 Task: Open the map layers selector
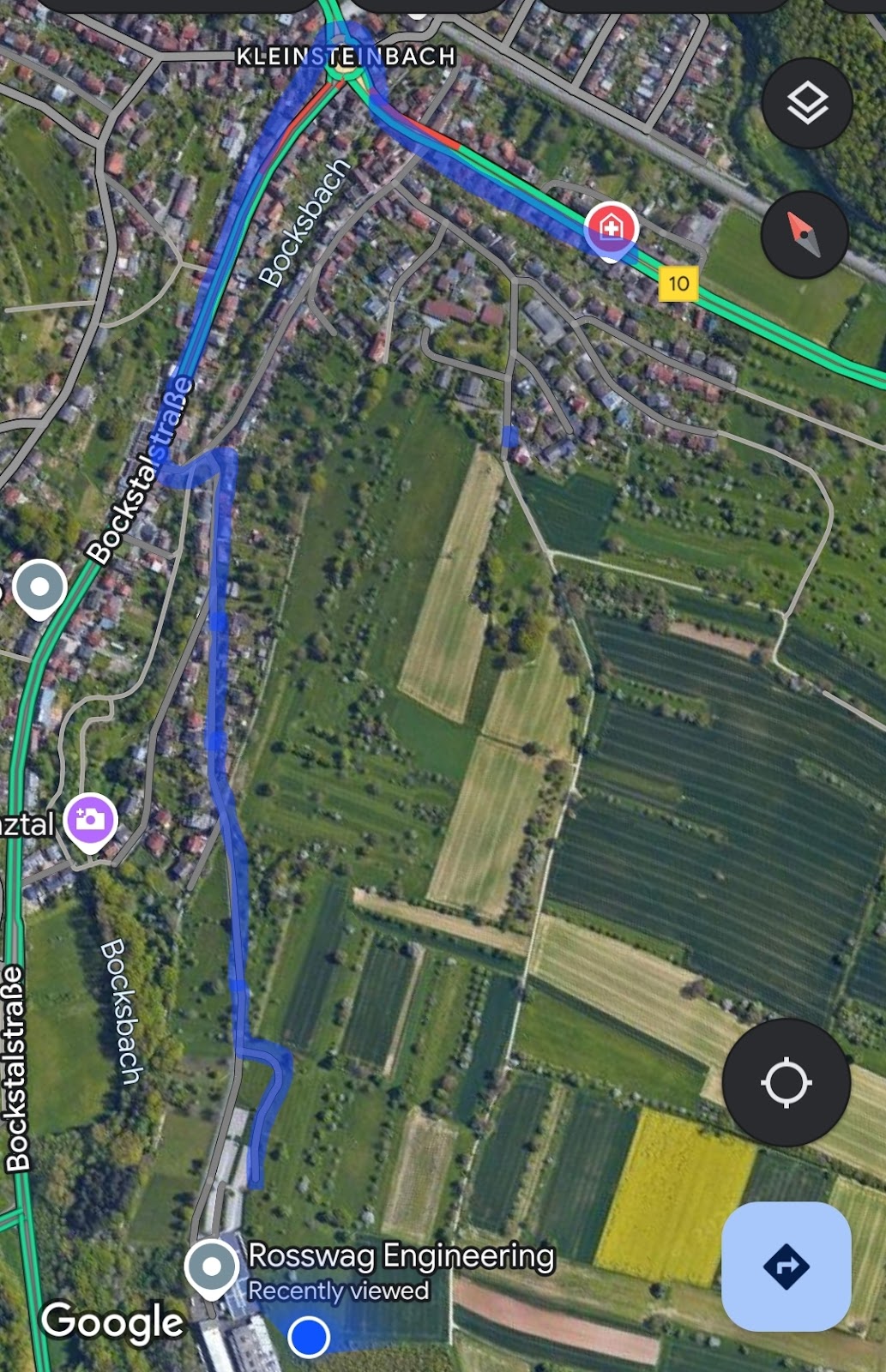[x=806, y=104]
